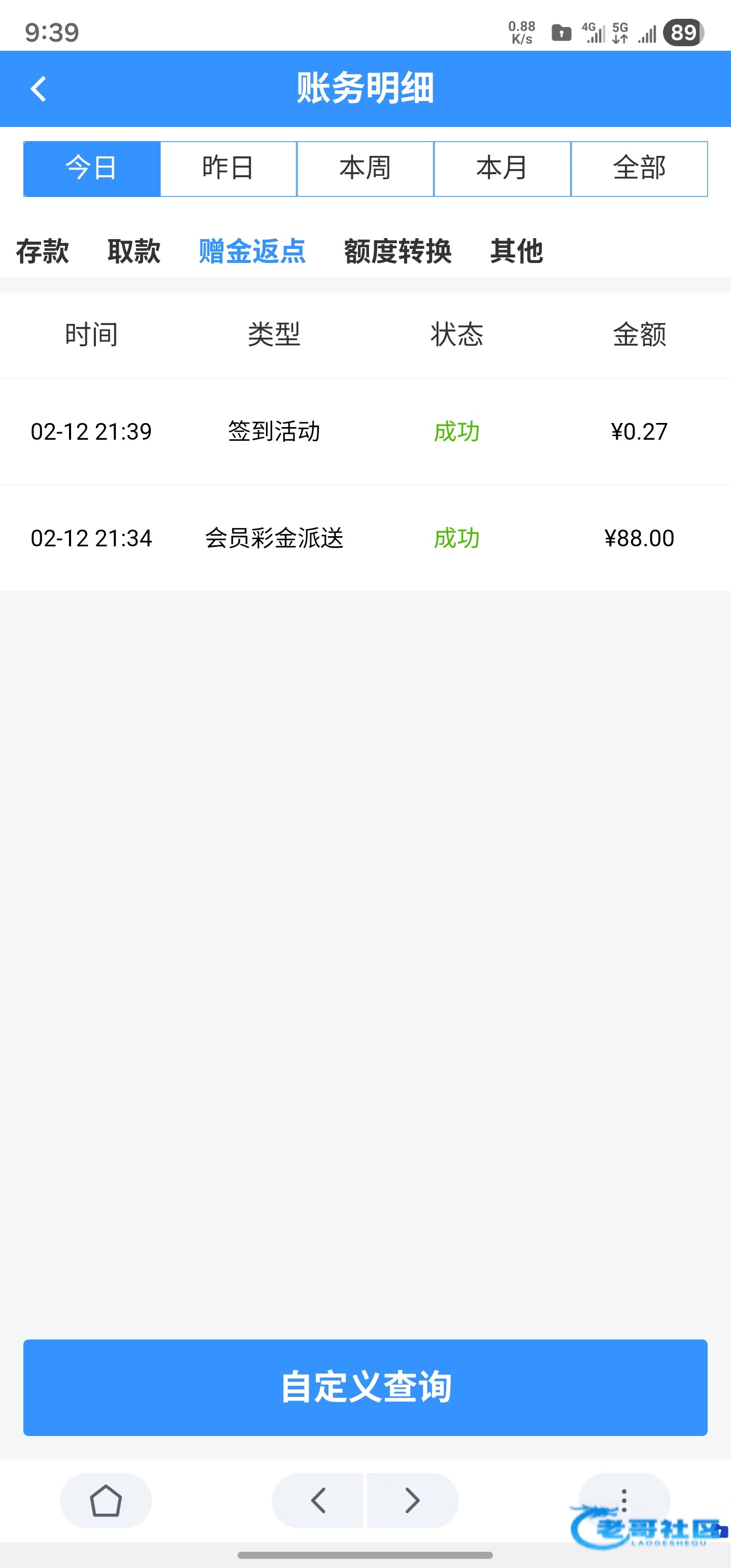Select the 今日 date filter
731x1568 pixels.
pyautogui.click(x=92, y=169)
